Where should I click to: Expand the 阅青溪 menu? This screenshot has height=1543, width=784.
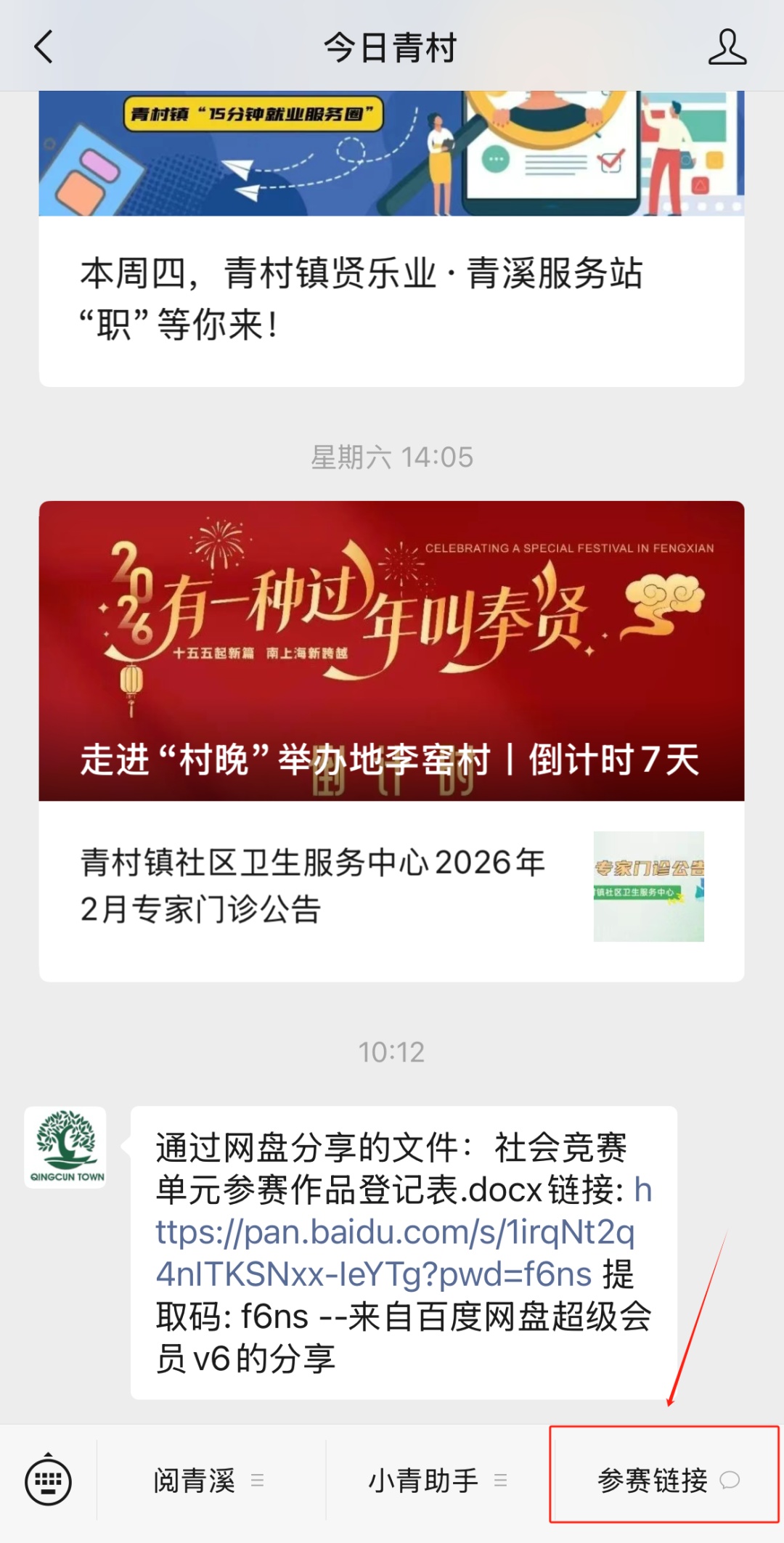coord(208,1481)
